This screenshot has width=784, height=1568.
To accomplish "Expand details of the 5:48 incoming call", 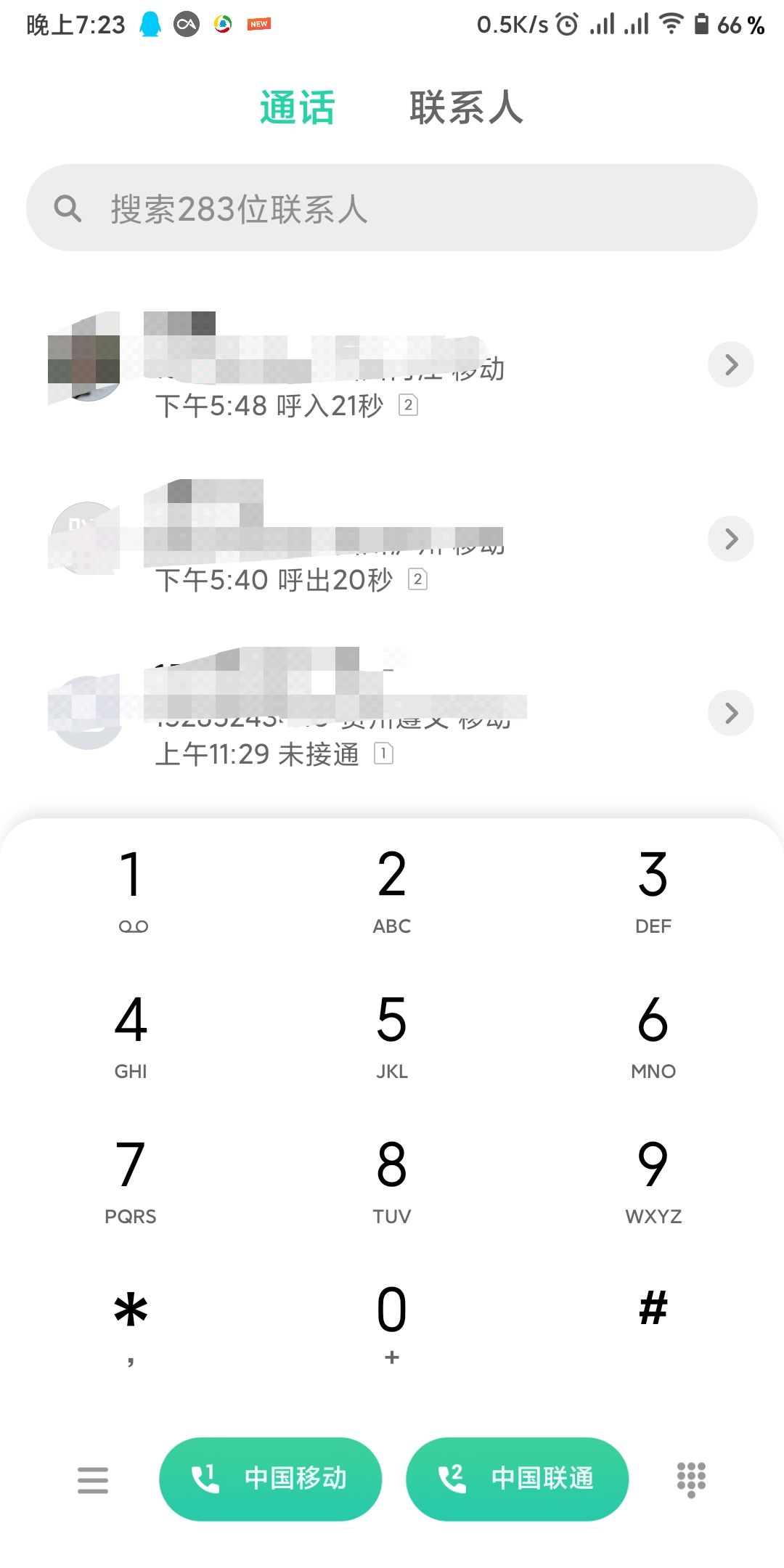I will click(730, 364).
